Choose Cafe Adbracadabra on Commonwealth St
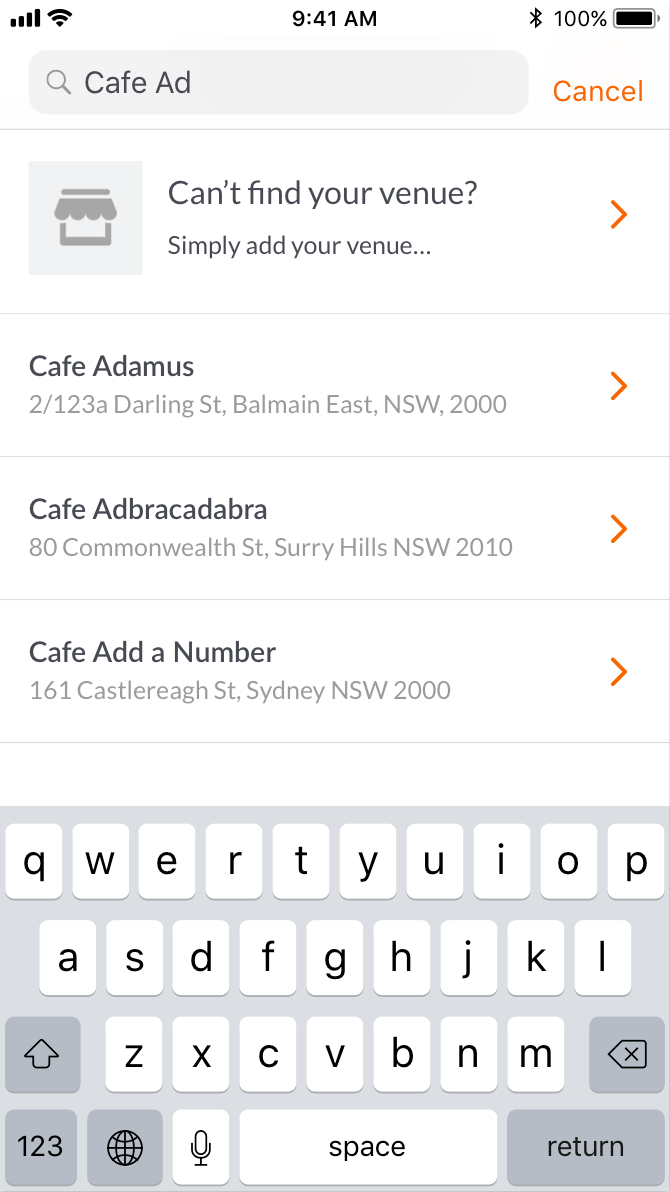 tap(334, 528)
